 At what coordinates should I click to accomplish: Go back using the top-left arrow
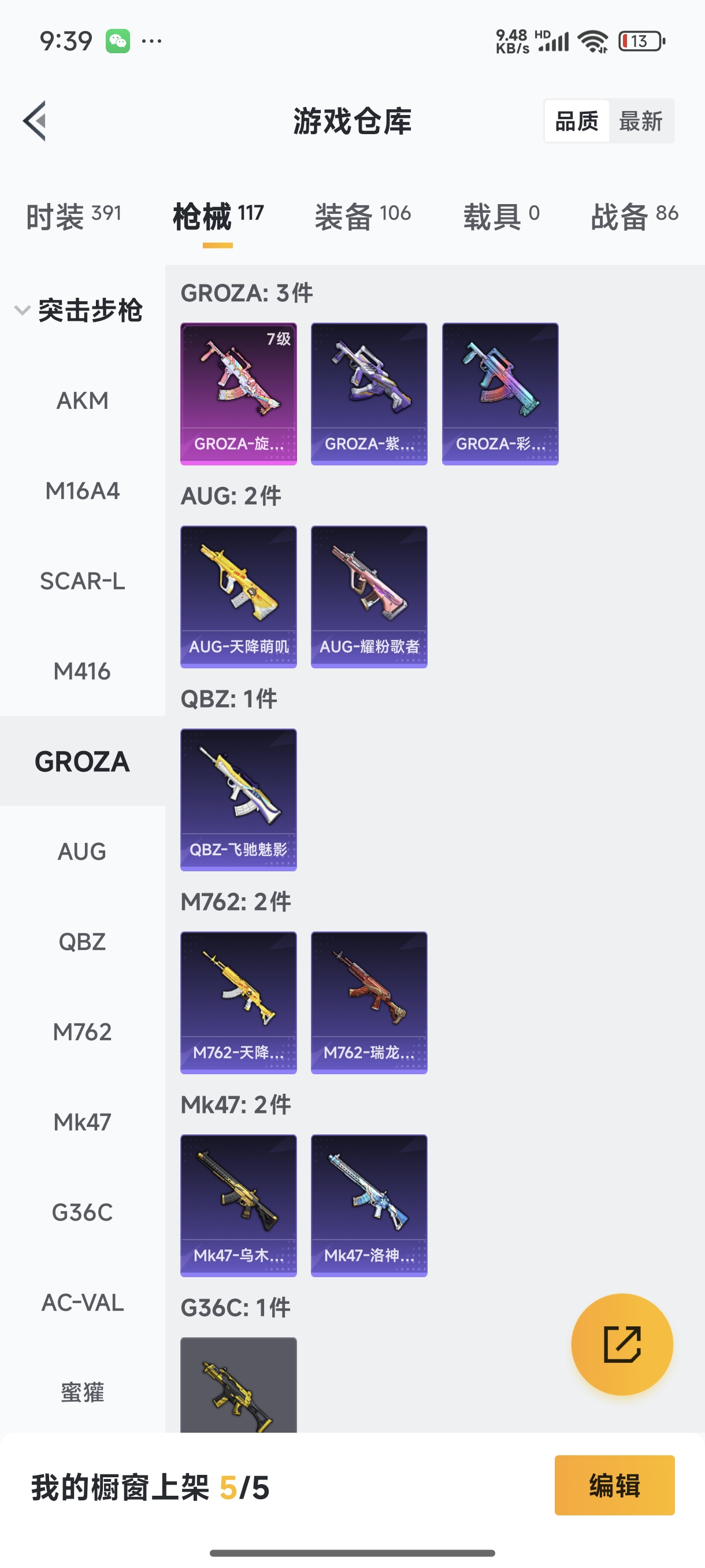[35, 120]
